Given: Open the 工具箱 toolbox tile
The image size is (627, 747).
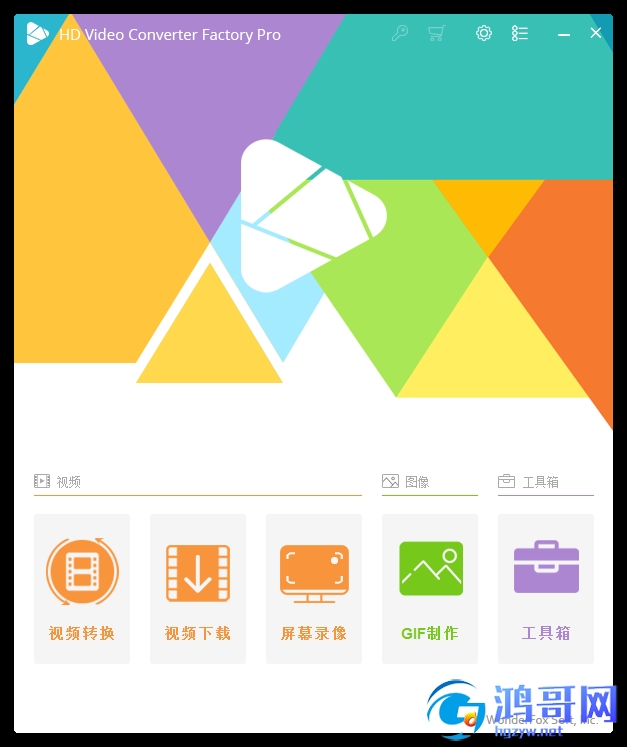Looking at the screenshot, I should pos(546,588).
